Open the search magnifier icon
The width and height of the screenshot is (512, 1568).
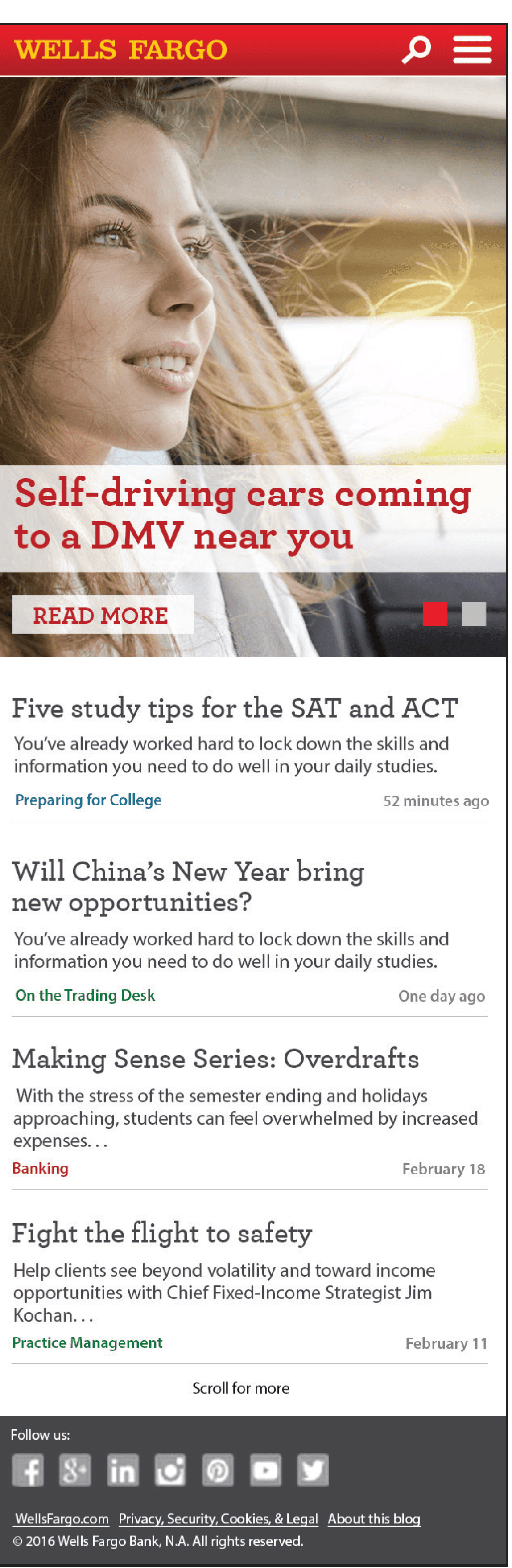(x=416, y=49)
